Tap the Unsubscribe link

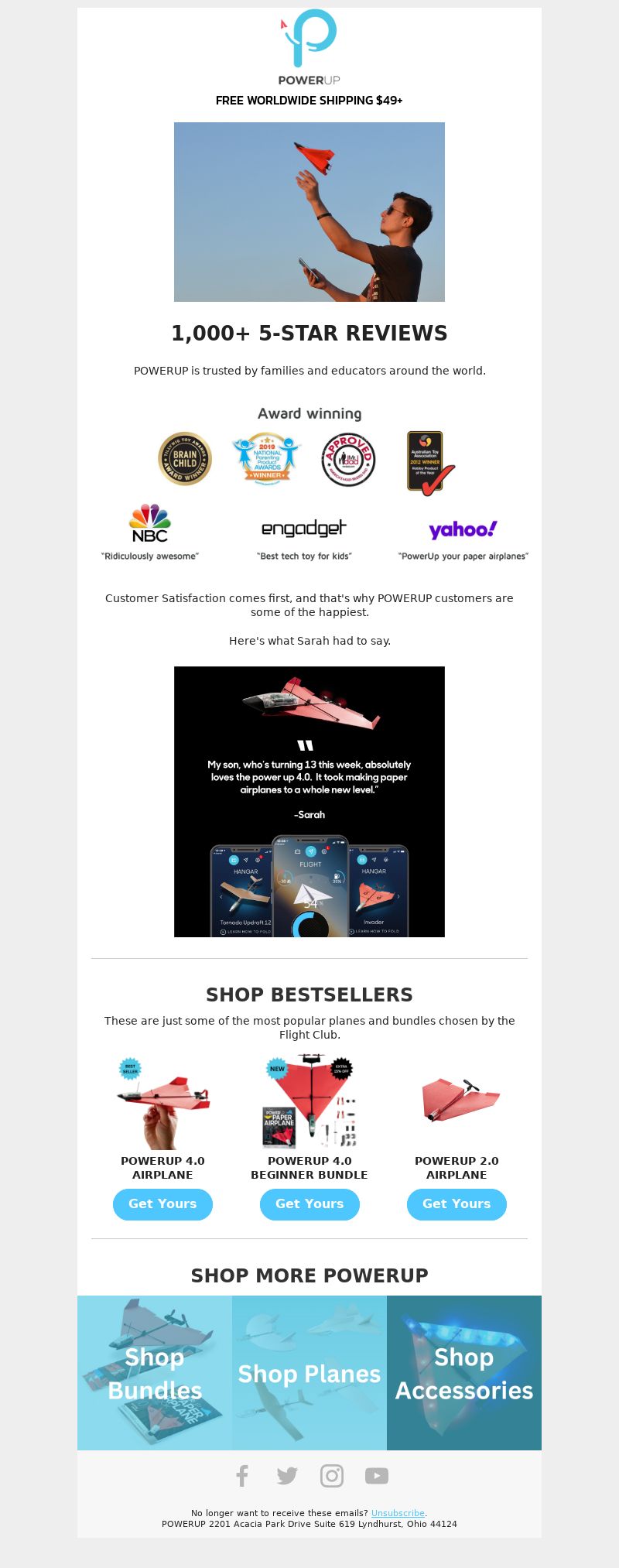398,1513
